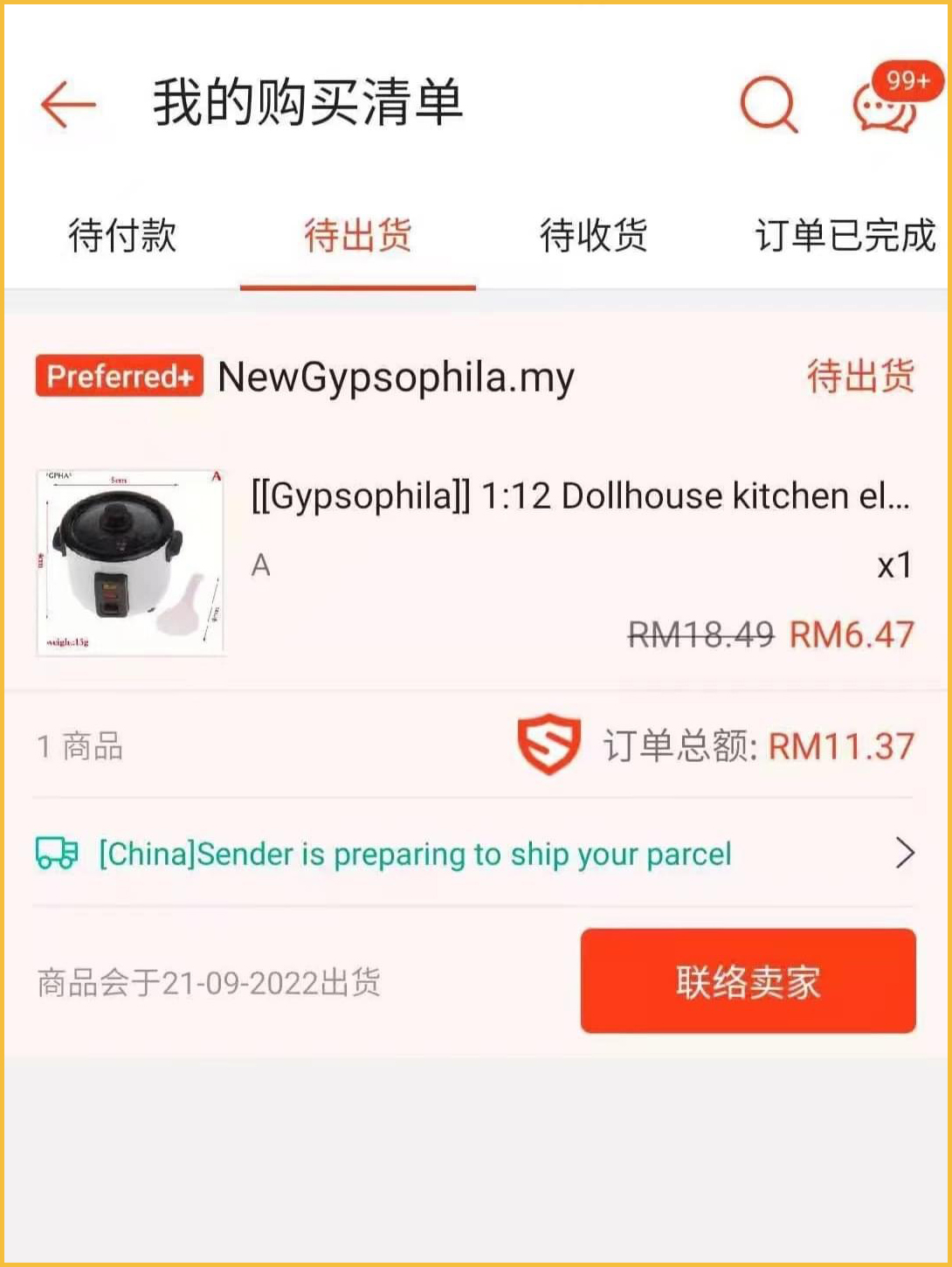Visit the NewGypsophila.my shop
The height and width of the screenshot is (1267, 952).
click(x=395, y=377)
